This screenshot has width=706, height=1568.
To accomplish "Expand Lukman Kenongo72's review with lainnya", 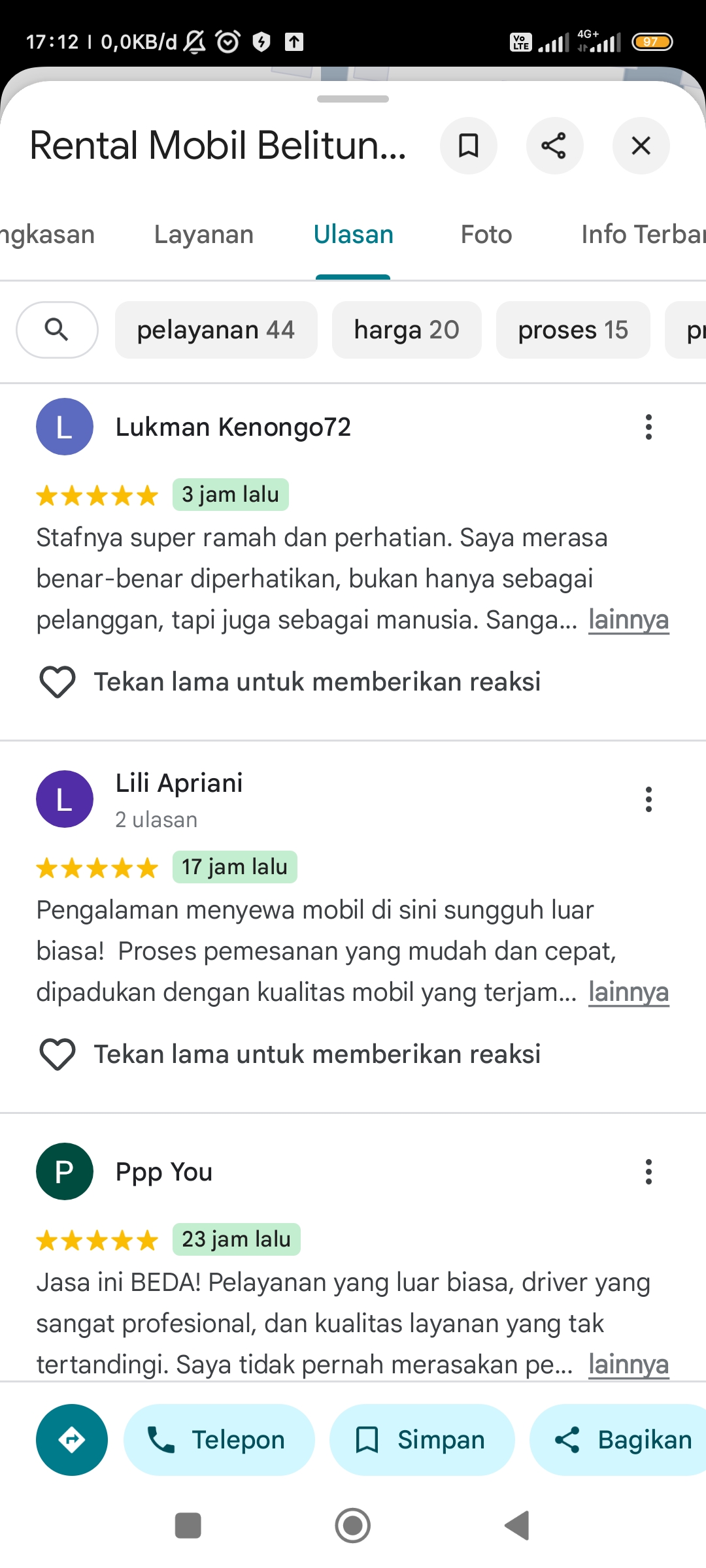I will pyautogui.click(x=628, y=619).
